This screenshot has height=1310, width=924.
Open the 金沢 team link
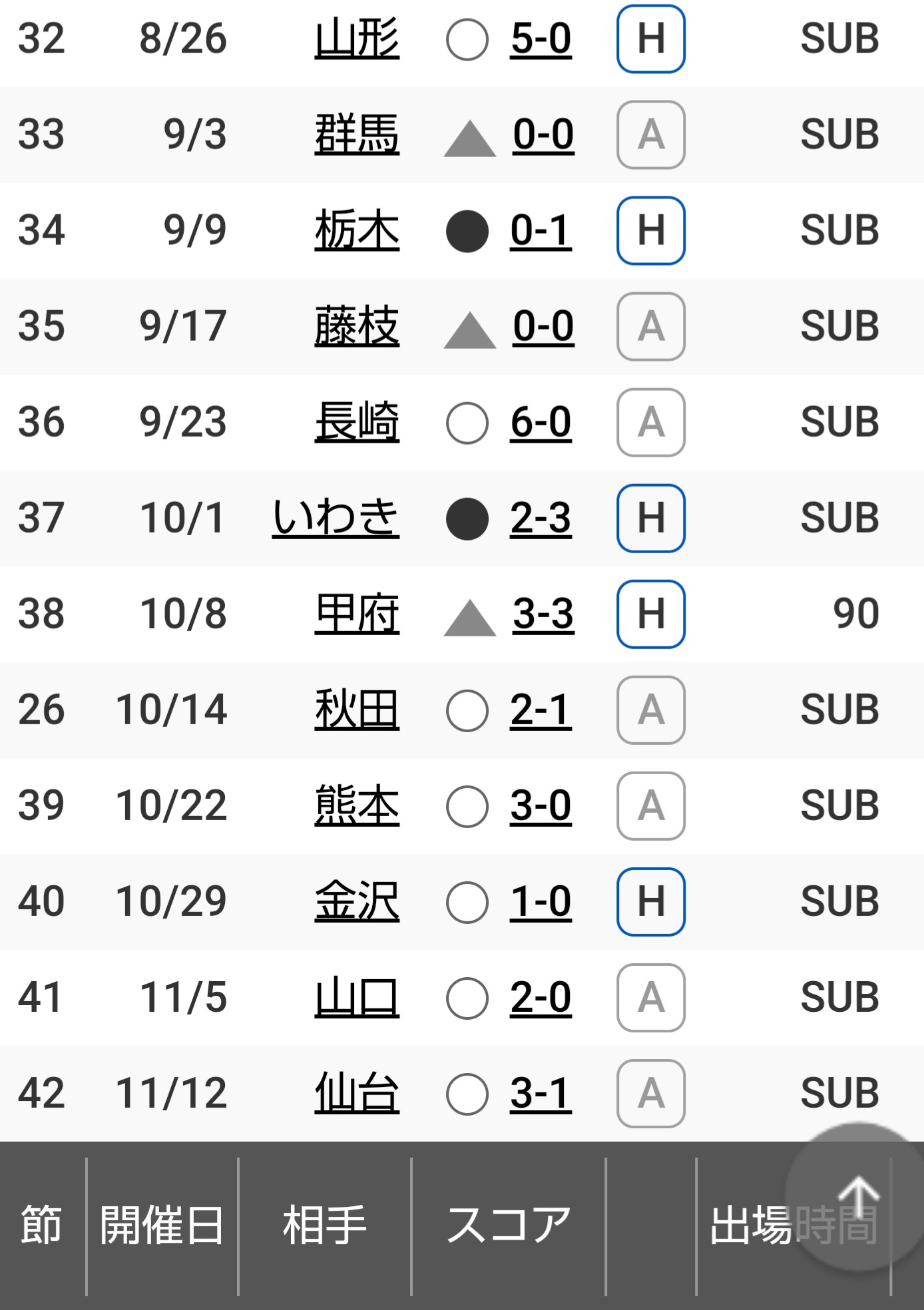tap(357, 901)
